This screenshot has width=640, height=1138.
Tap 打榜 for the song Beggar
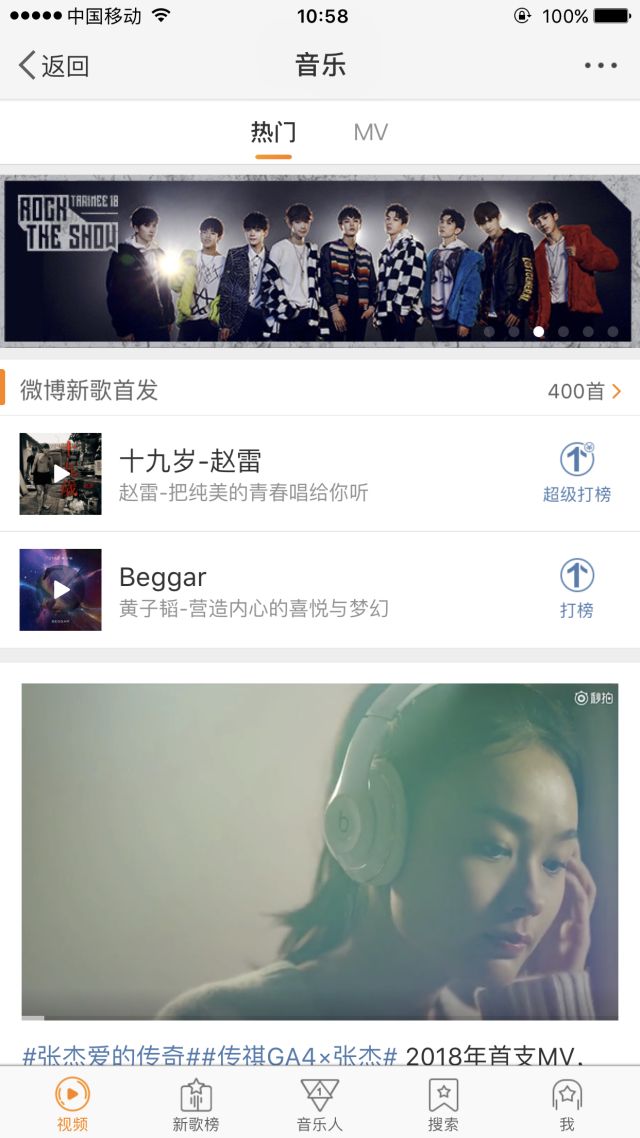tap(577, 588)
